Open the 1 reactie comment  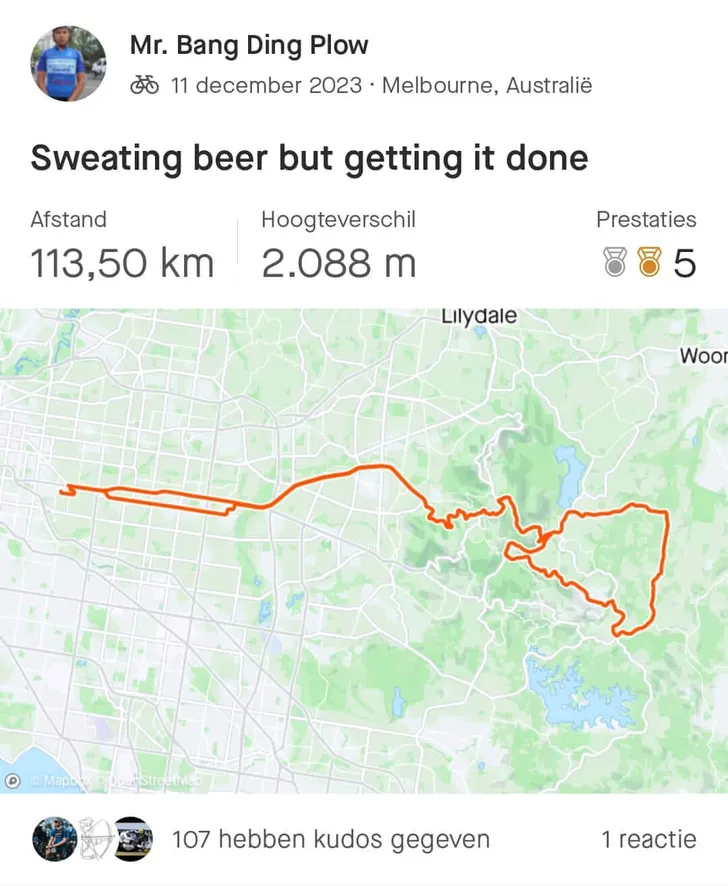648,839
